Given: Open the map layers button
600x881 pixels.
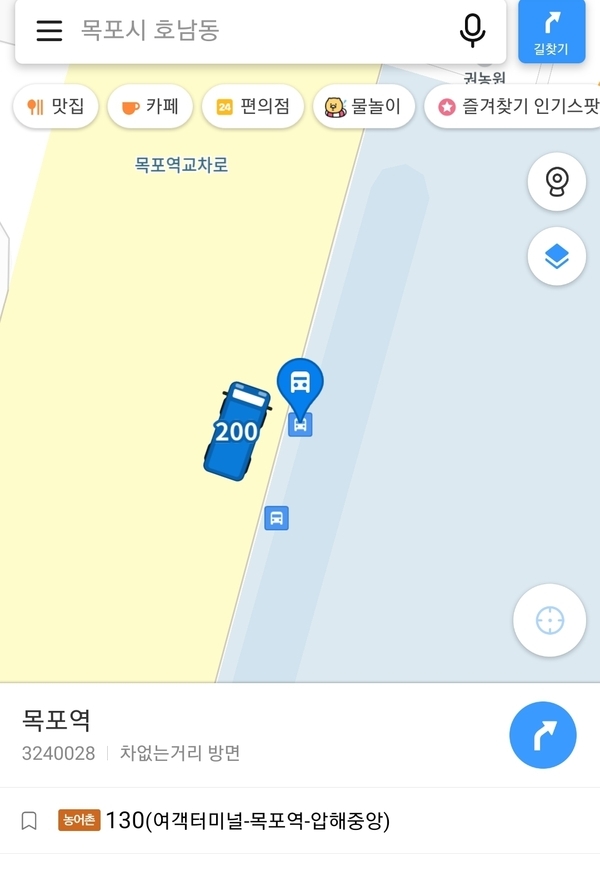Looking at the screenshot, I should 556,257.
